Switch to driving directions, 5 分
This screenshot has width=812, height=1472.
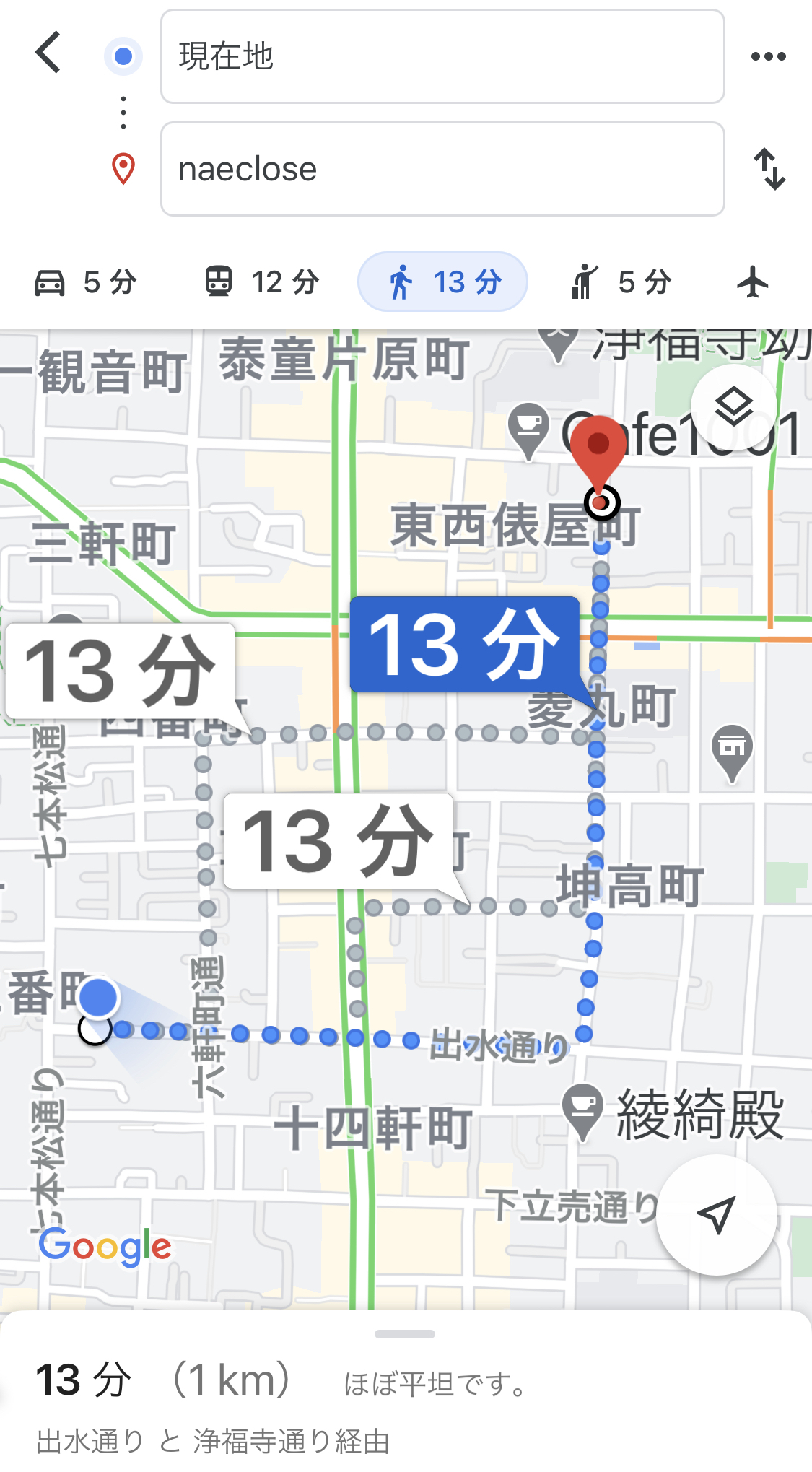[x=86, y=282]
